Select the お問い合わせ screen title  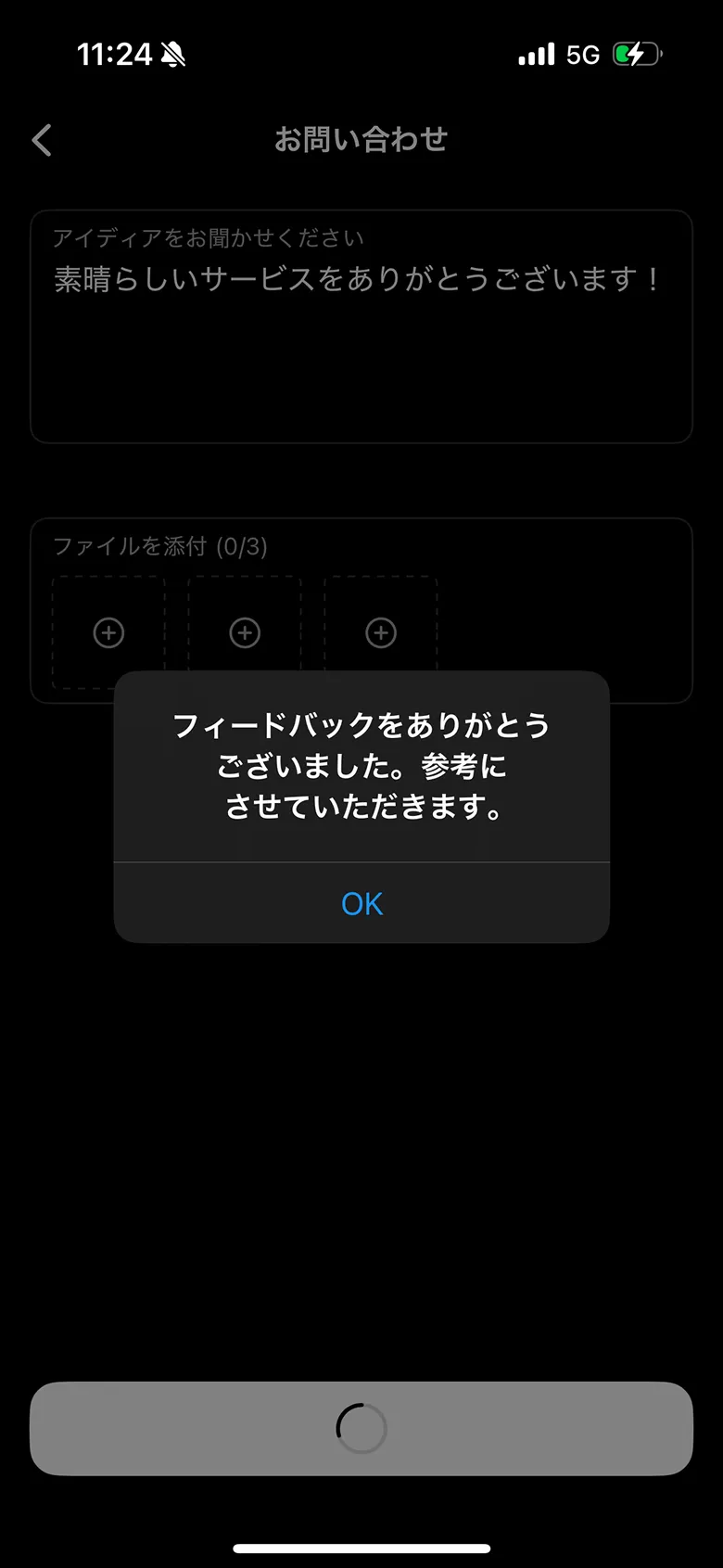tap(361, 139)
